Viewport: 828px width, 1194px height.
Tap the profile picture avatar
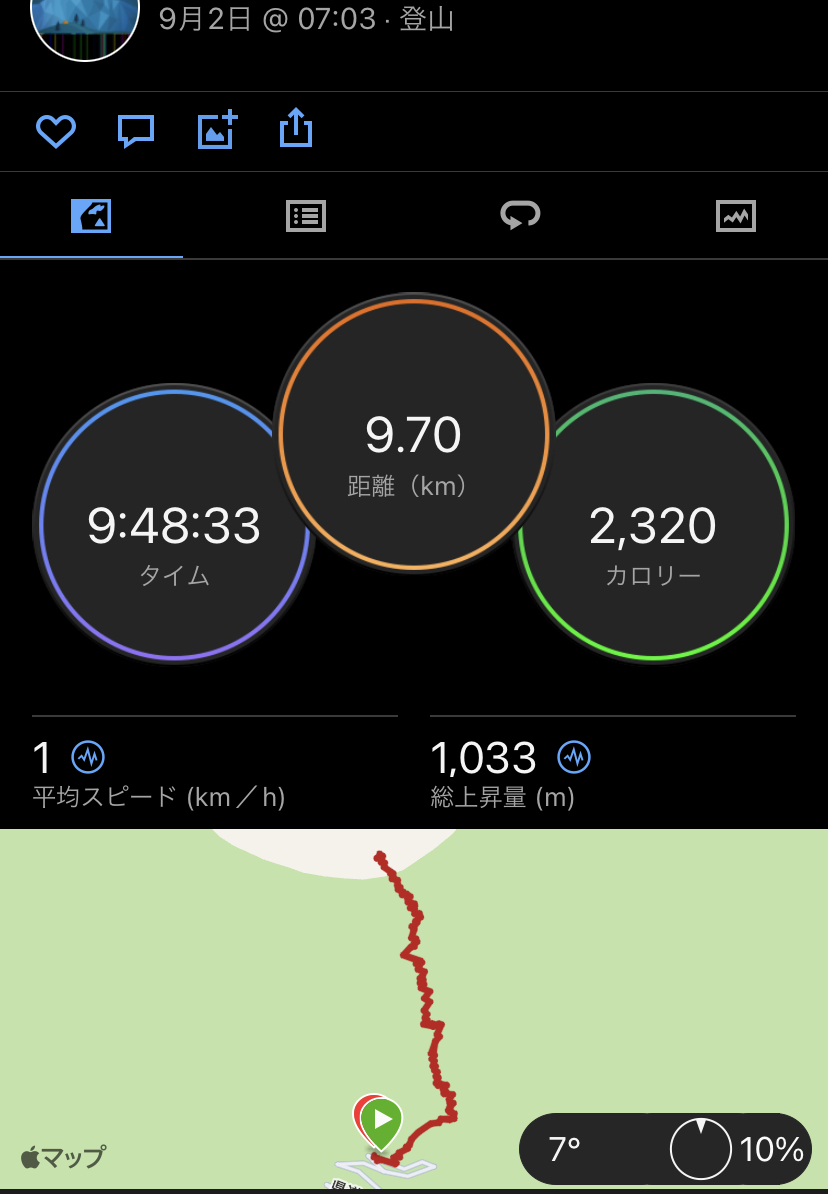coord(85,25)
